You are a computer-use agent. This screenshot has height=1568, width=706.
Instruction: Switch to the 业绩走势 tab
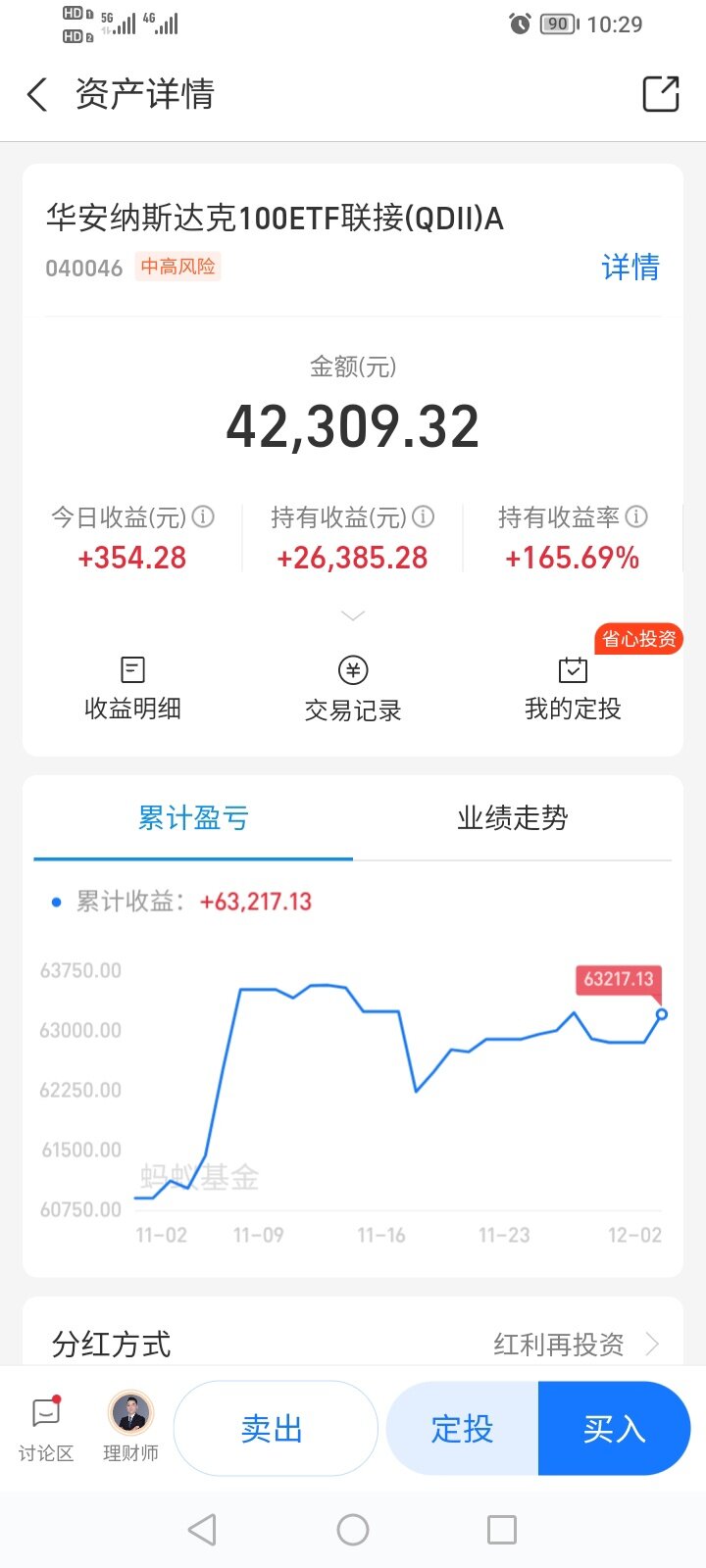pyautogui.click(x=512, y=818)
